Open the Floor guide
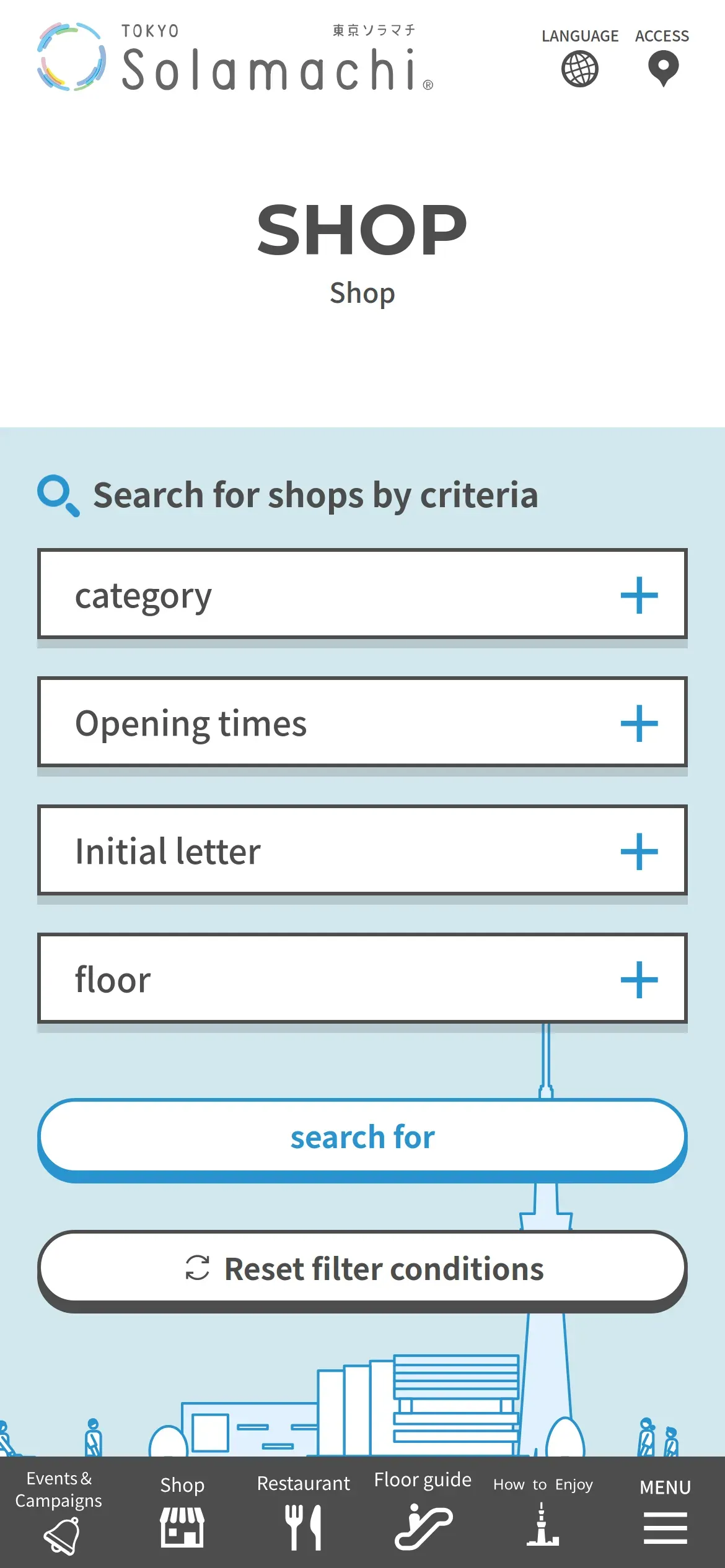Image resolution: width=725 pixels, height=1568 pixels. 423,1511
